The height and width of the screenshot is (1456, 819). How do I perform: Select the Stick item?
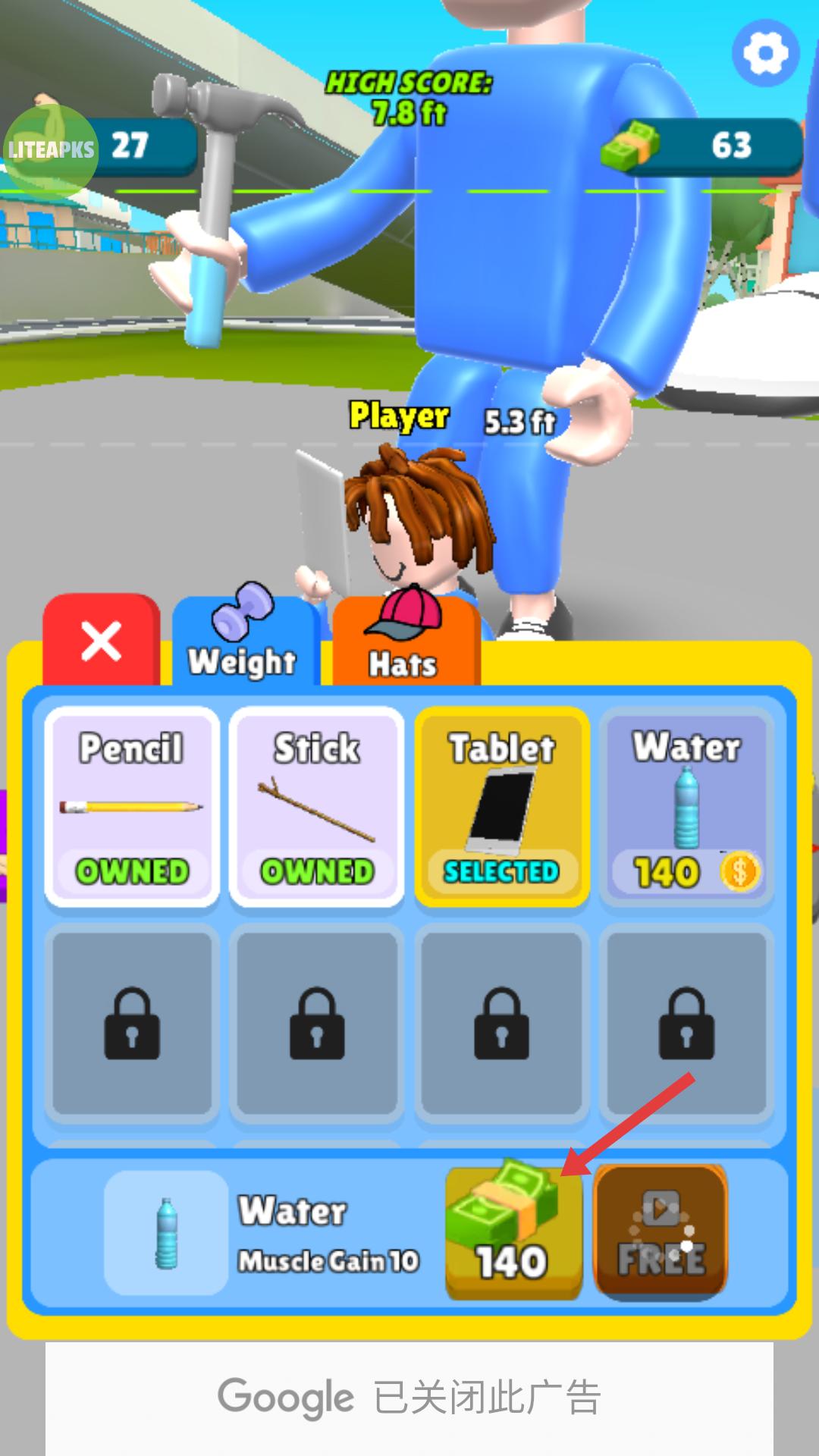(x=317, y=808)
